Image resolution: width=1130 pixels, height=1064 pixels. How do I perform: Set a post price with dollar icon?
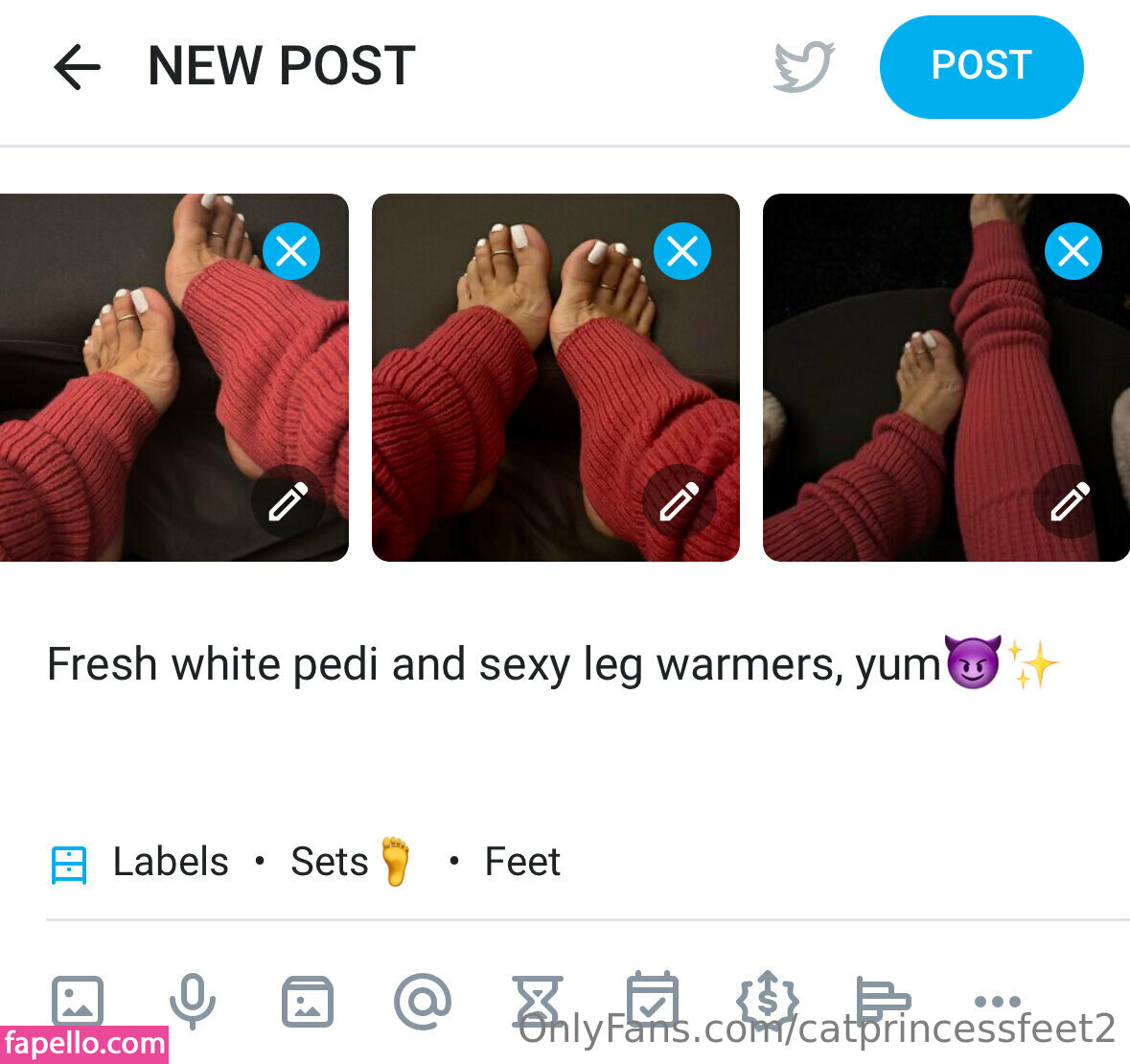click(x=768, y=1000)
